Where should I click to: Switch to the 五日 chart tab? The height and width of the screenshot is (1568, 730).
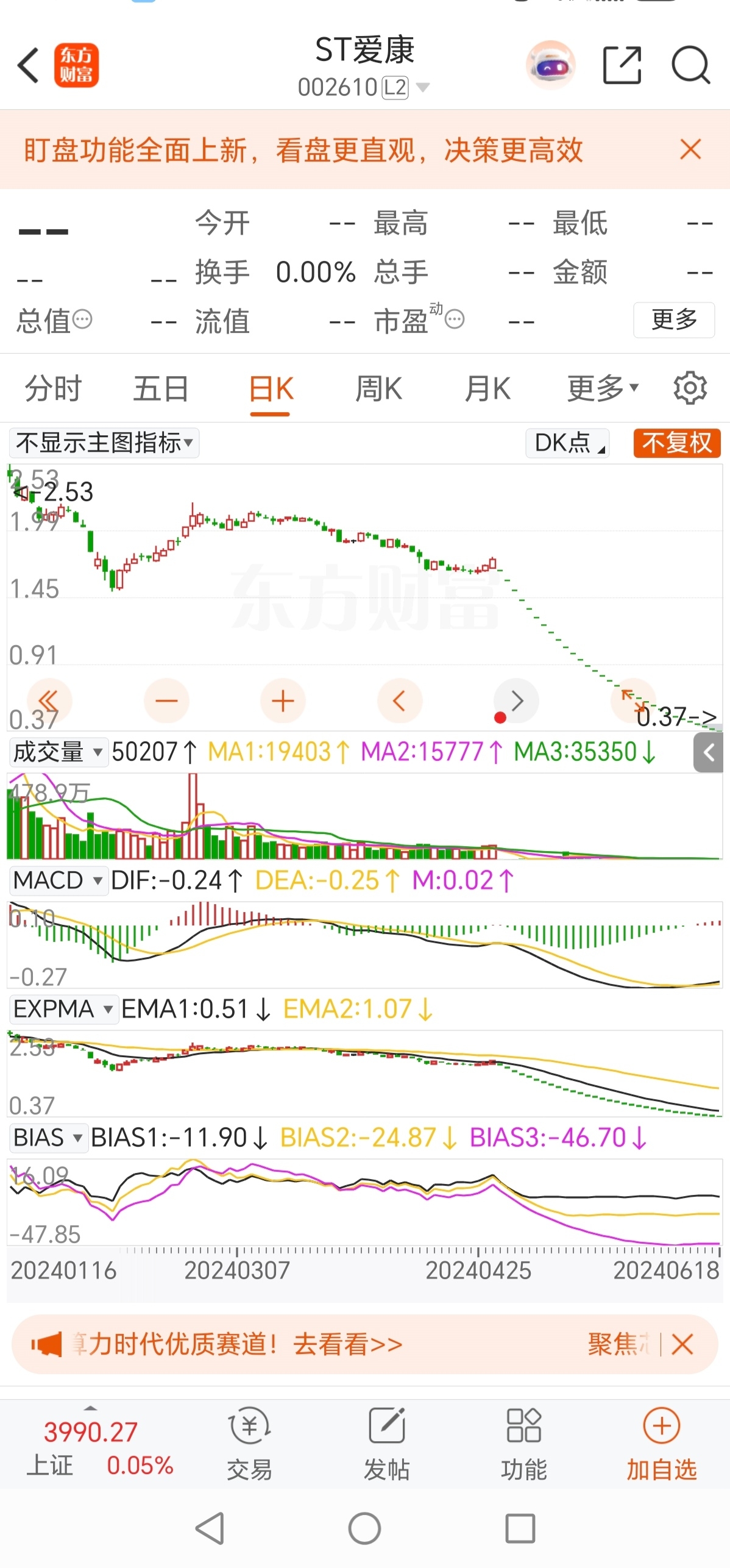click(x=161, y=388)
